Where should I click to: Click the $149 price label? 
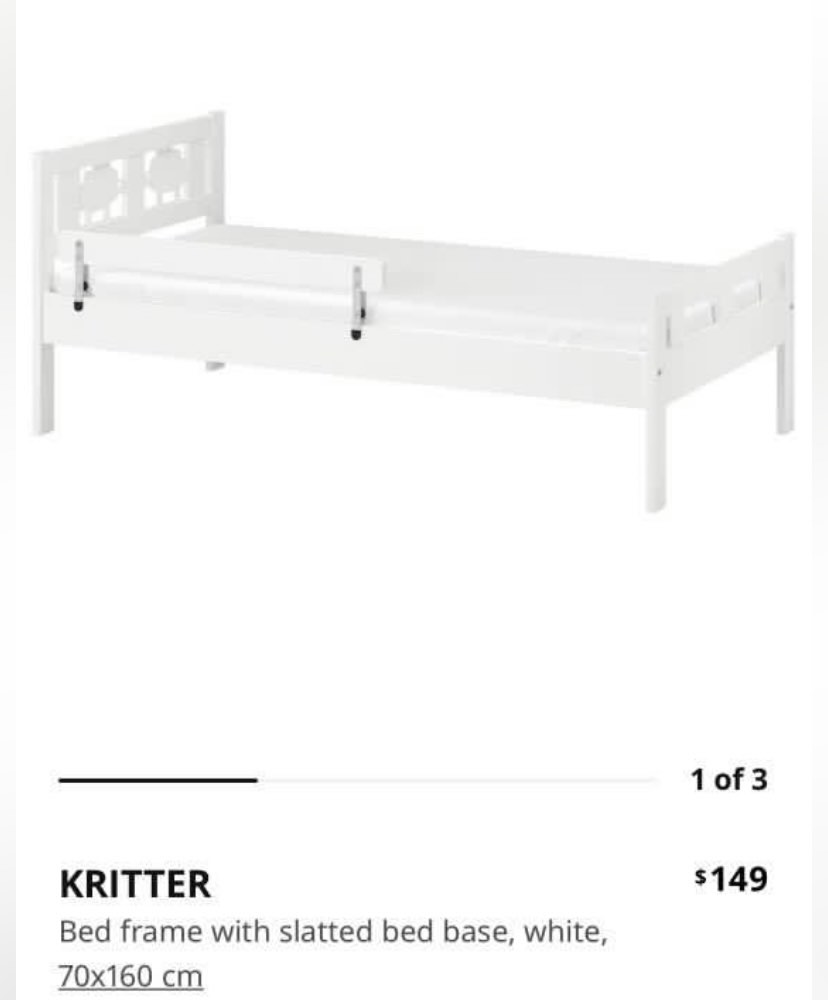(732, 879)
